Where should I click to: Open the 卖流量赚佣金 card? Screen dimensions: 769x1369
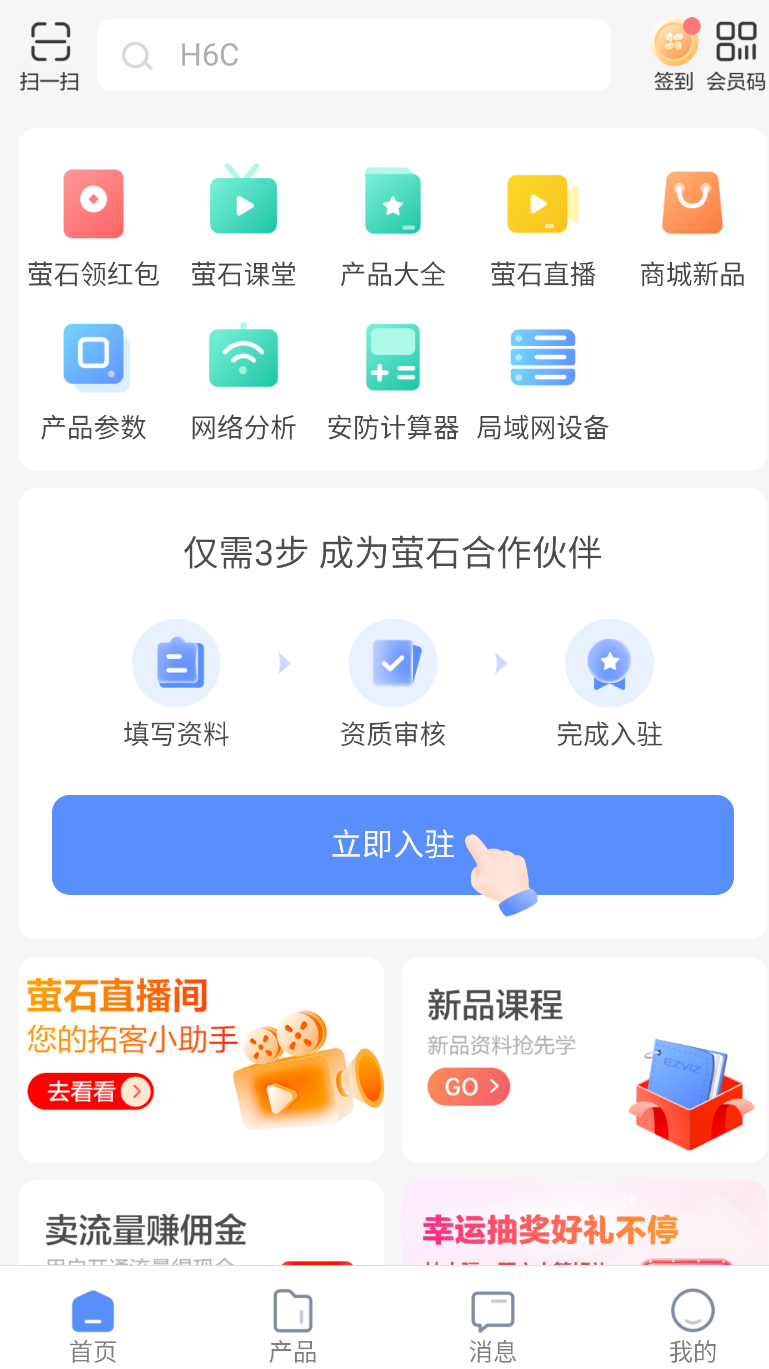click(x=201, y=1223)
